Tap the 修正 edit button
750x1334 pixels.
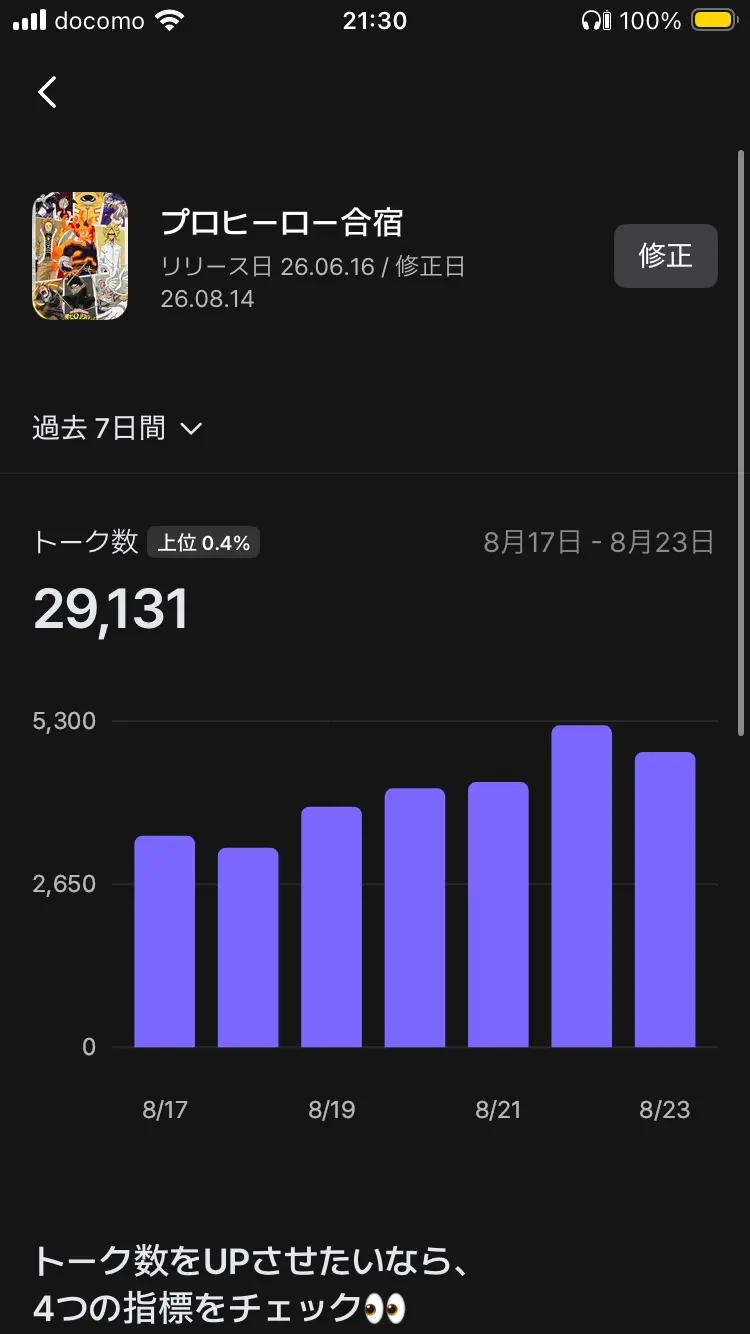(665, 256)
